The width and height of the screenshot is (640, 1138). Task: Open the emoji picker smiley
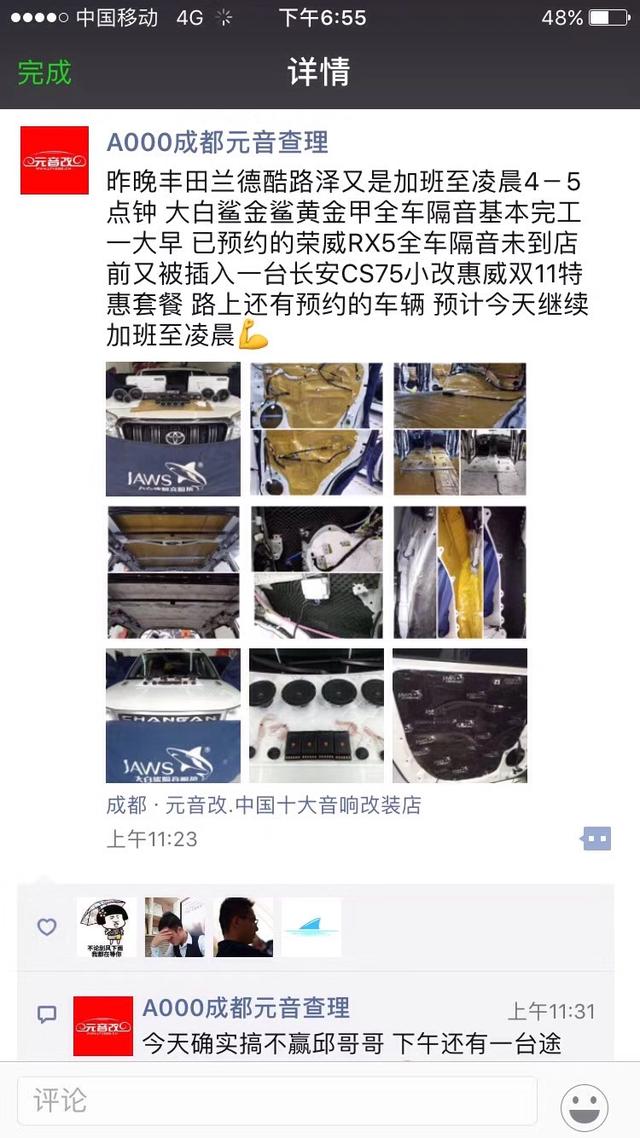pyautogui.click(x=585, y=1103)
